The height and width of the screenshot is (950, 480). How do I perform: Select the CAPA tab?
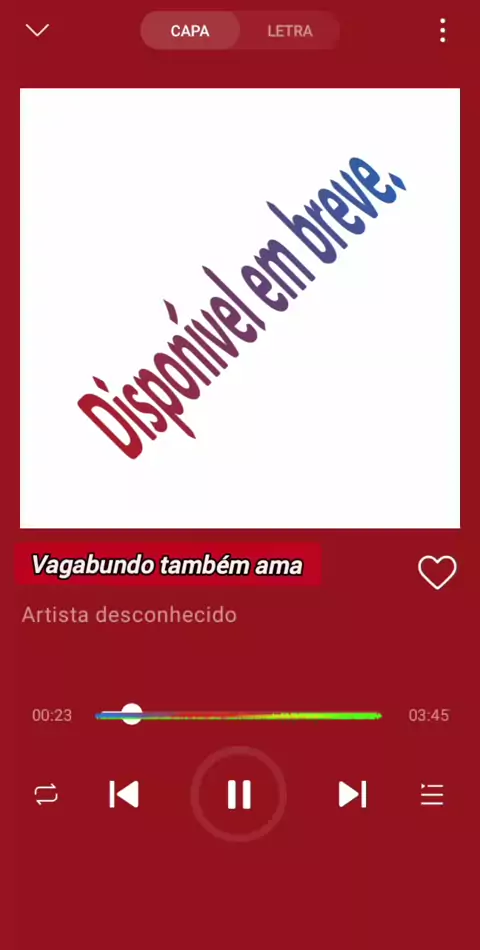point(190,31)
